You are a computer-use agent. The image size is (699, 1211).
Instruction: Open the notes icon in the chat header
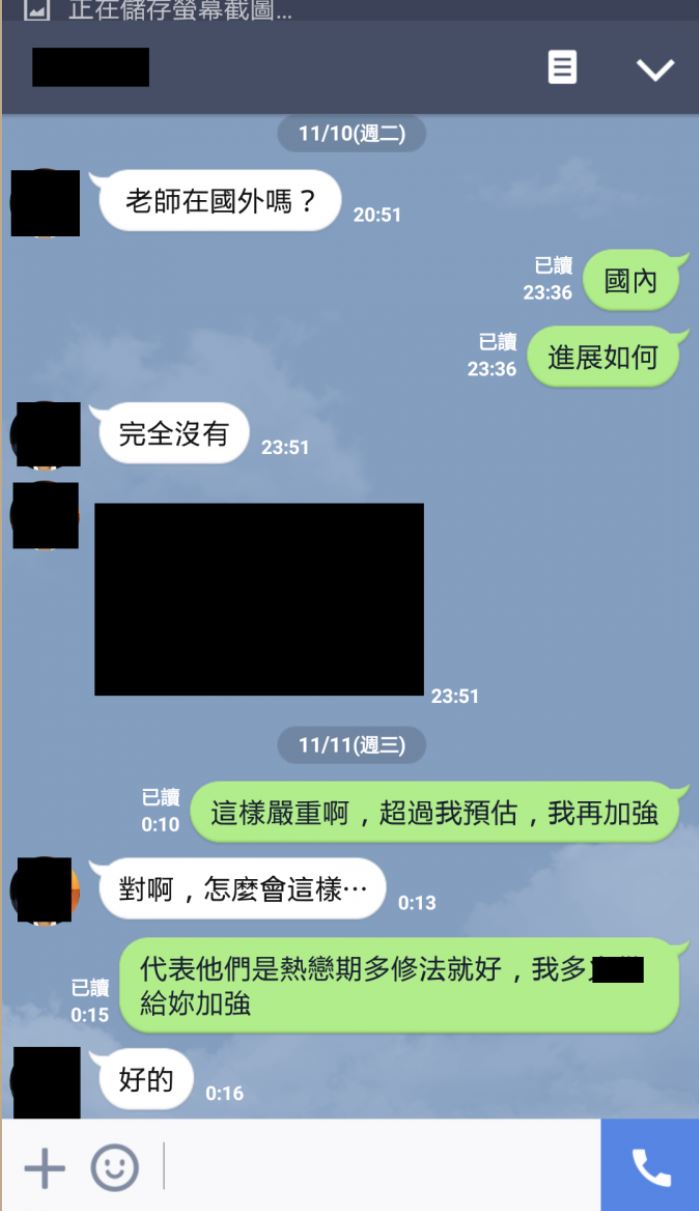[563, 68]
